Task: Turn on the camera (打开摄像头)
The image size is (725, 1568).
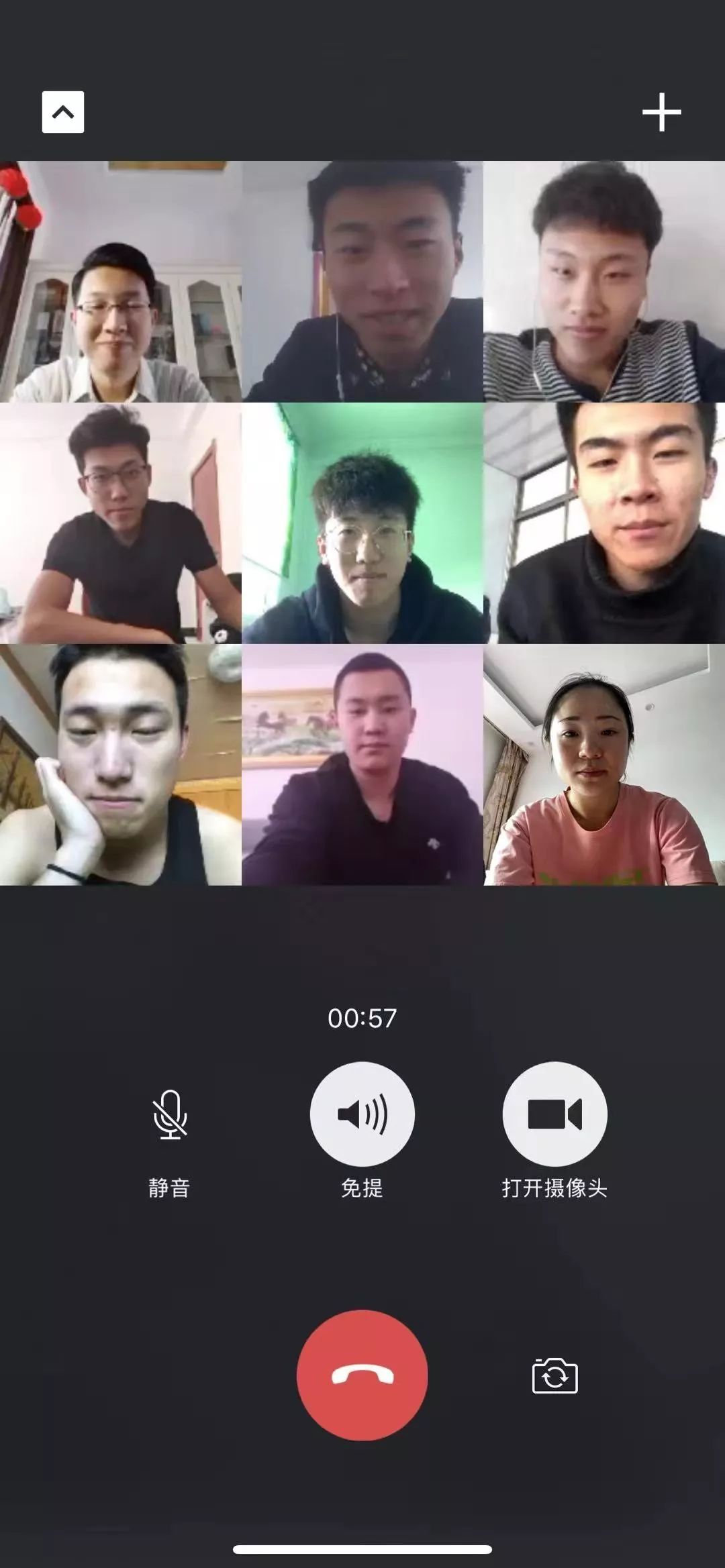Action: [x=554, y=1114]
